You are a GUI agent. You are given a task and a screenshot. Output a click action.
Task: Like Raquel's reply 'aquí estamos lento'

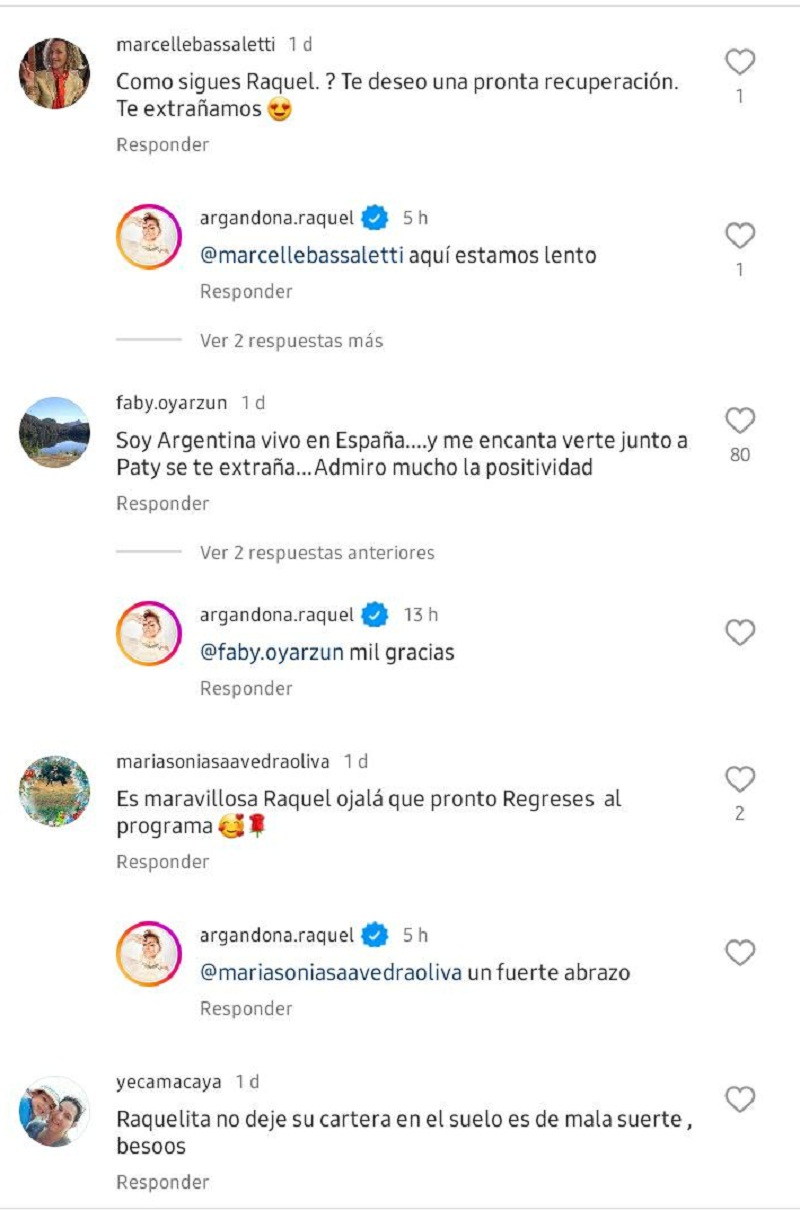(739, 236)
